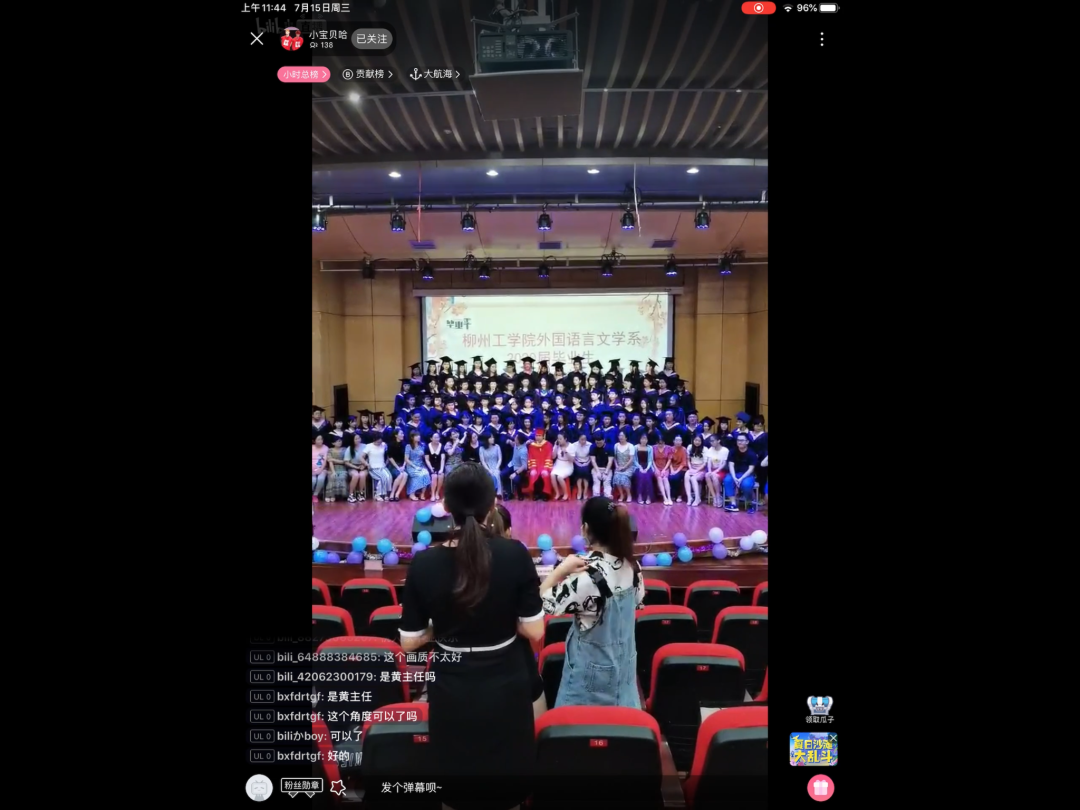Open the 小时总榜 ranking chip

[303, 74]
